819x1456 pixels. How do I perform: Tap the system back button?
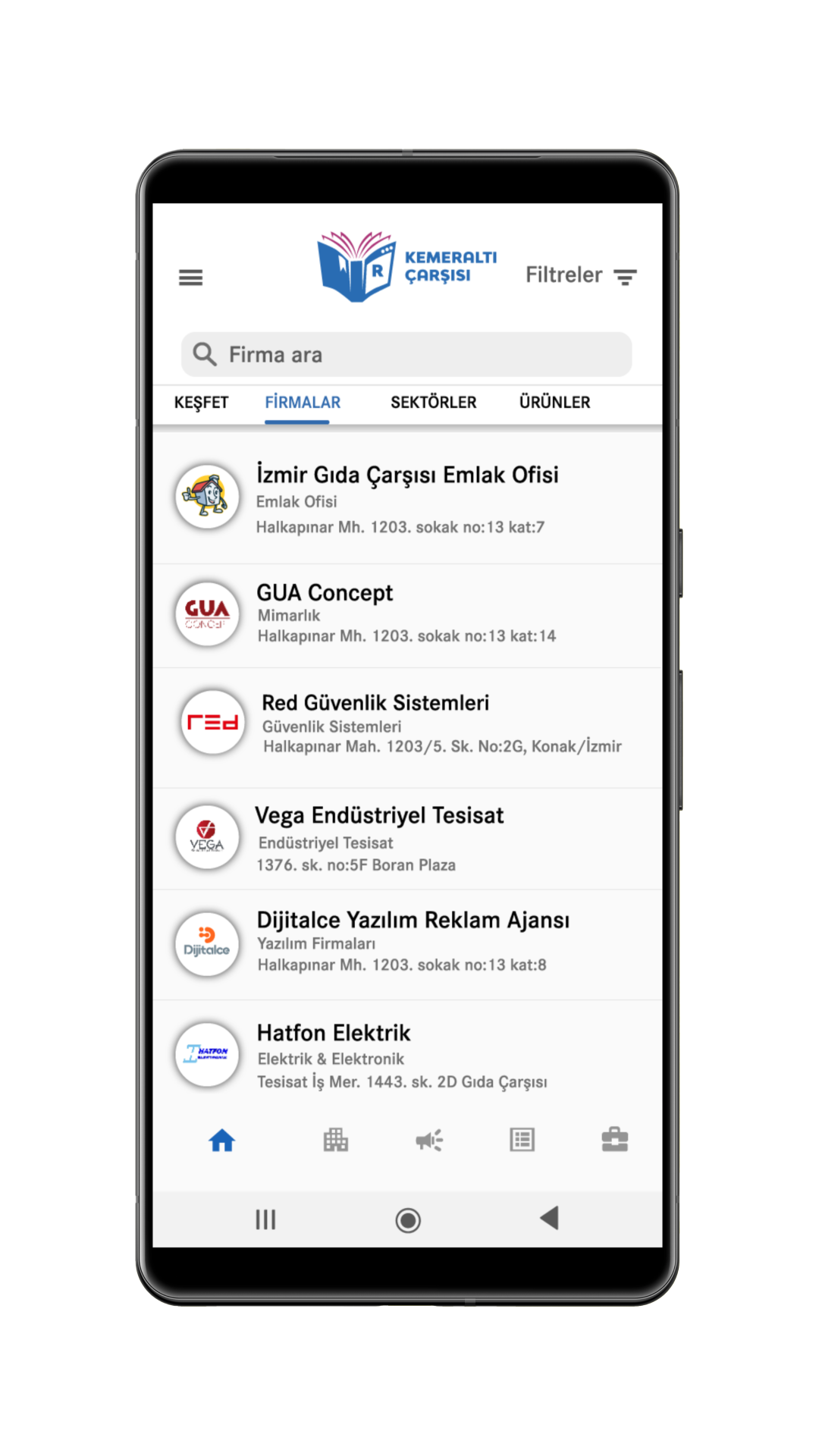tap(549, 1219)
